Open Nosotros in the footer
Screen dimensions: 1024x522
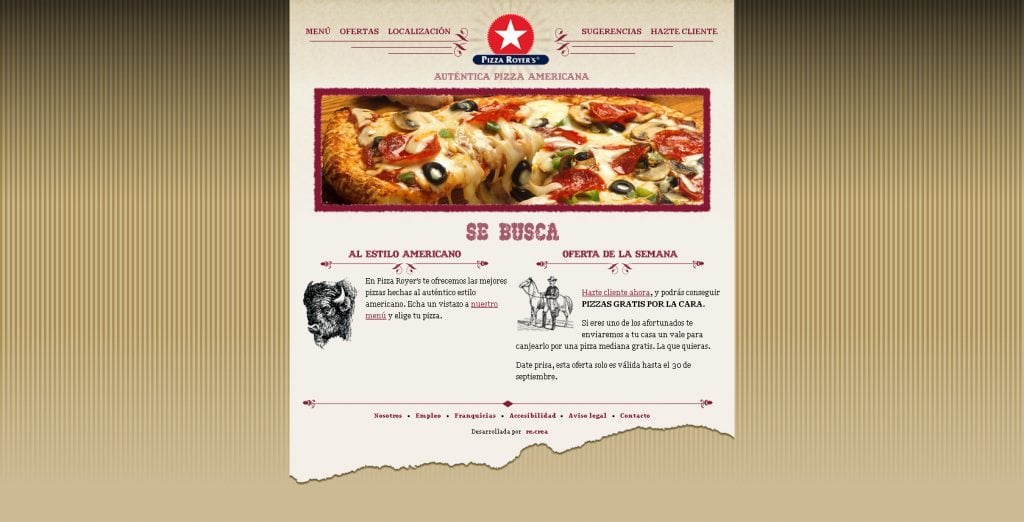[x=388, y=416]
